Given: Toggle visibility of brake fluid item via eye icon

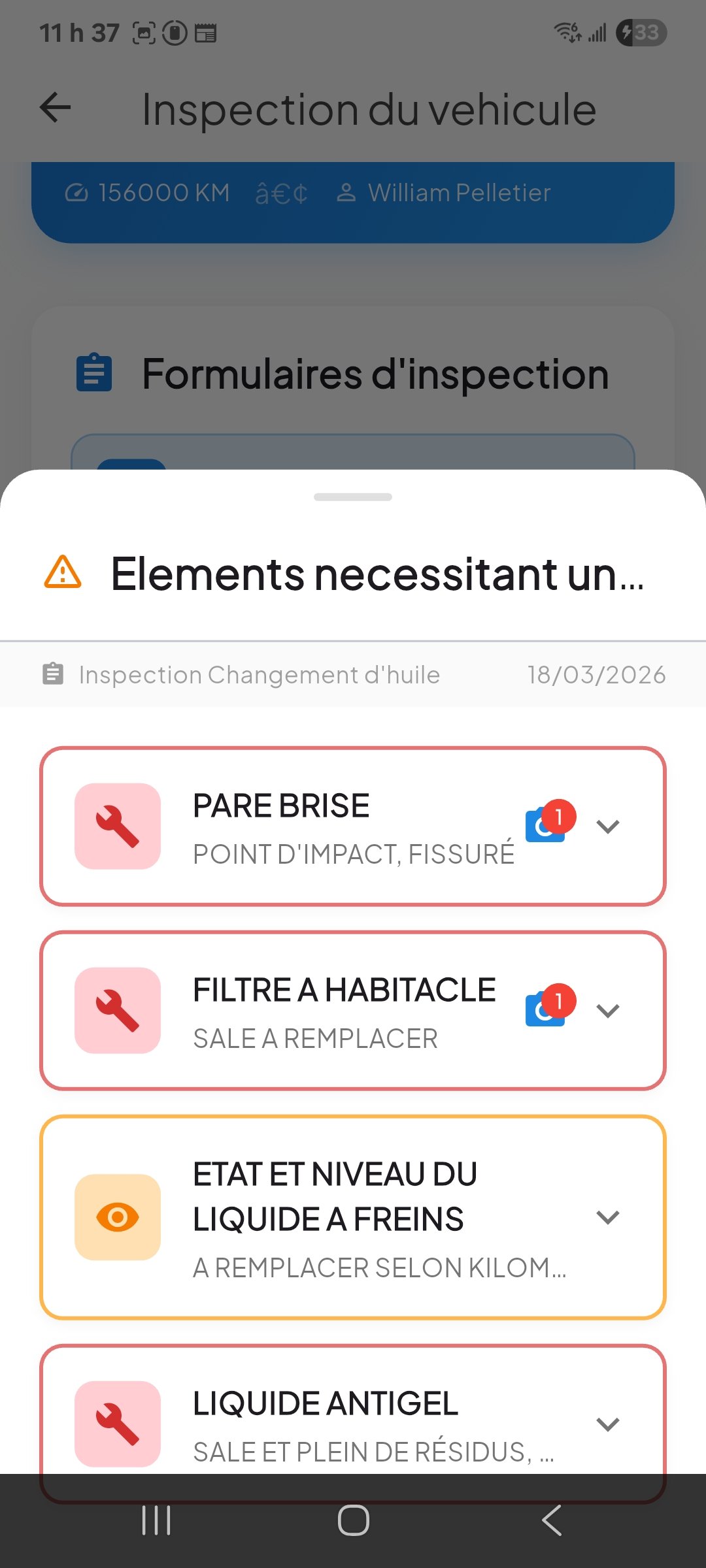Looking at the screenshot, I should [x=118, y=1217].
